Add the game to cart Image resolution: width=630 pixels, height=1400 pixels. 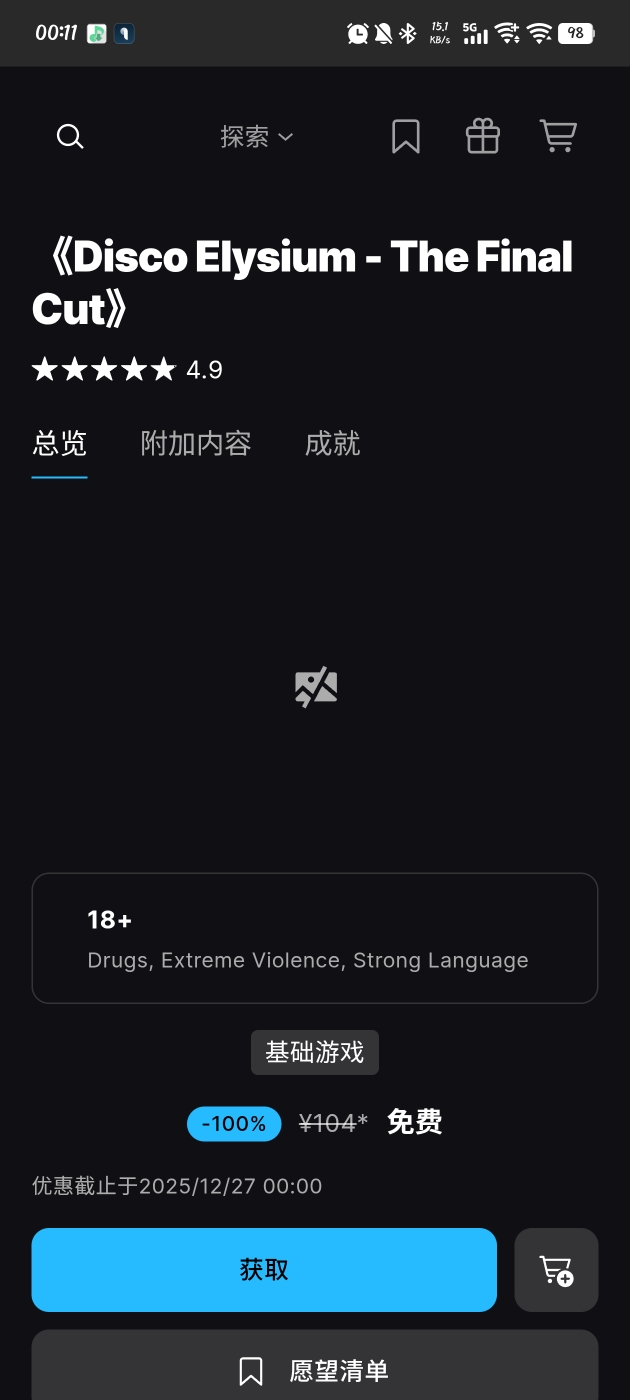556,1270
